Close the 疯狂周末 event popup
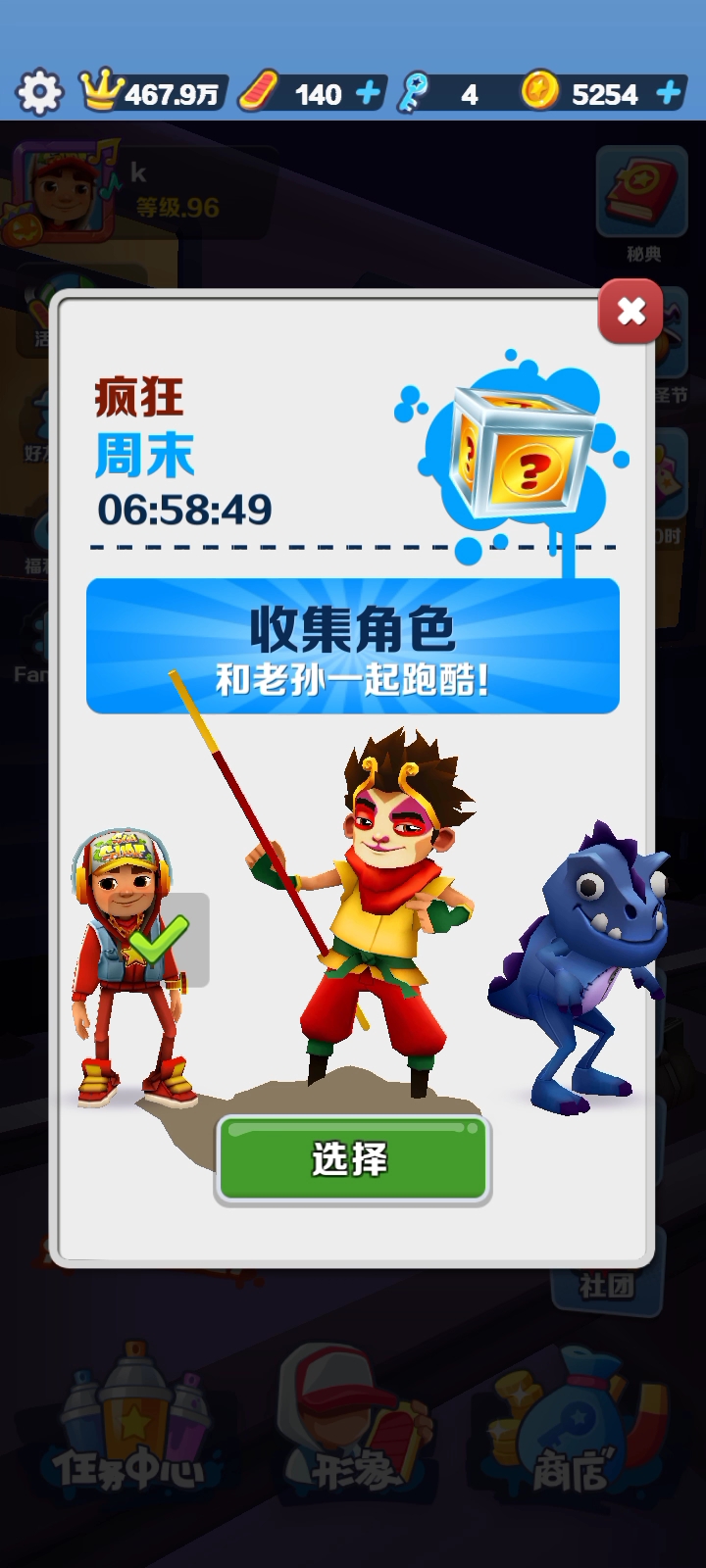The height and width of the screenshot is (1568, 706). pyautogui.click(x=630, y=312)
